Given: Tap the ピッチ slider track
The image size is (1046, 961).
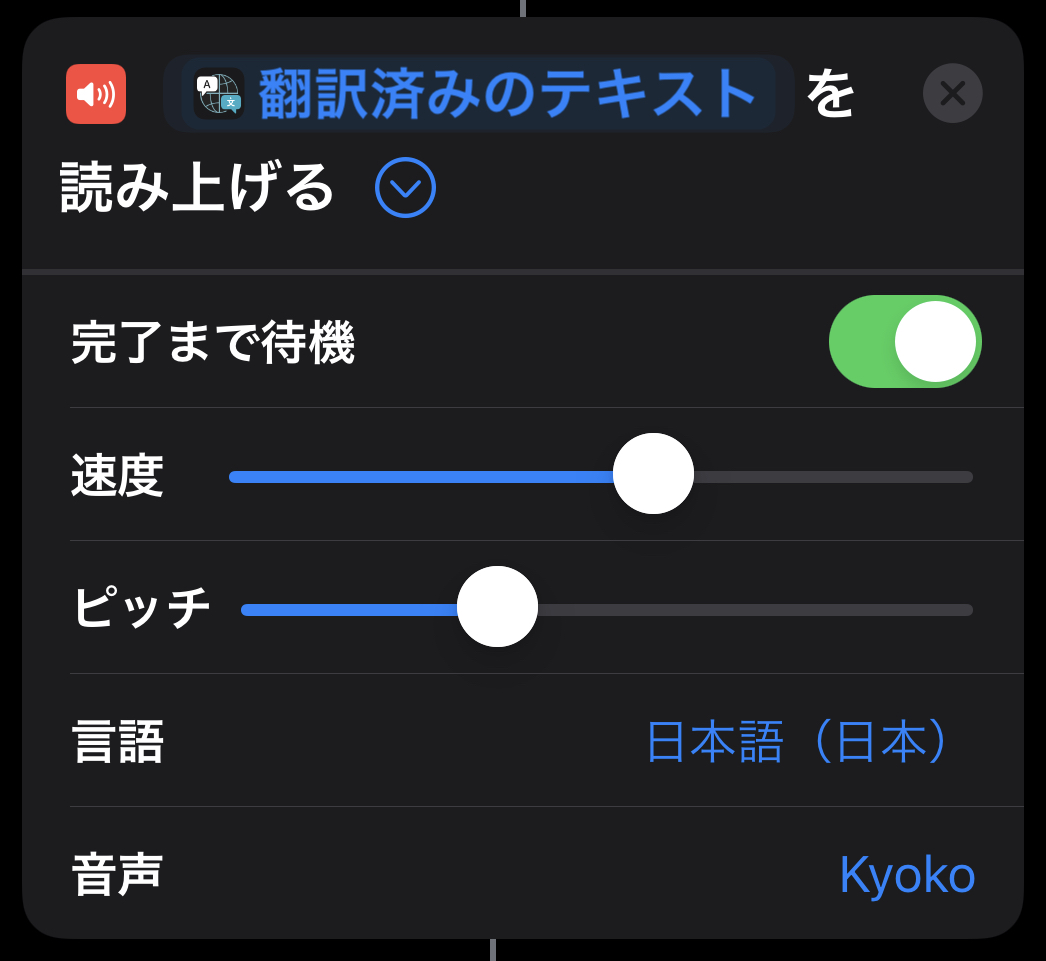Looking at the screenshot, I should point(750,610).
